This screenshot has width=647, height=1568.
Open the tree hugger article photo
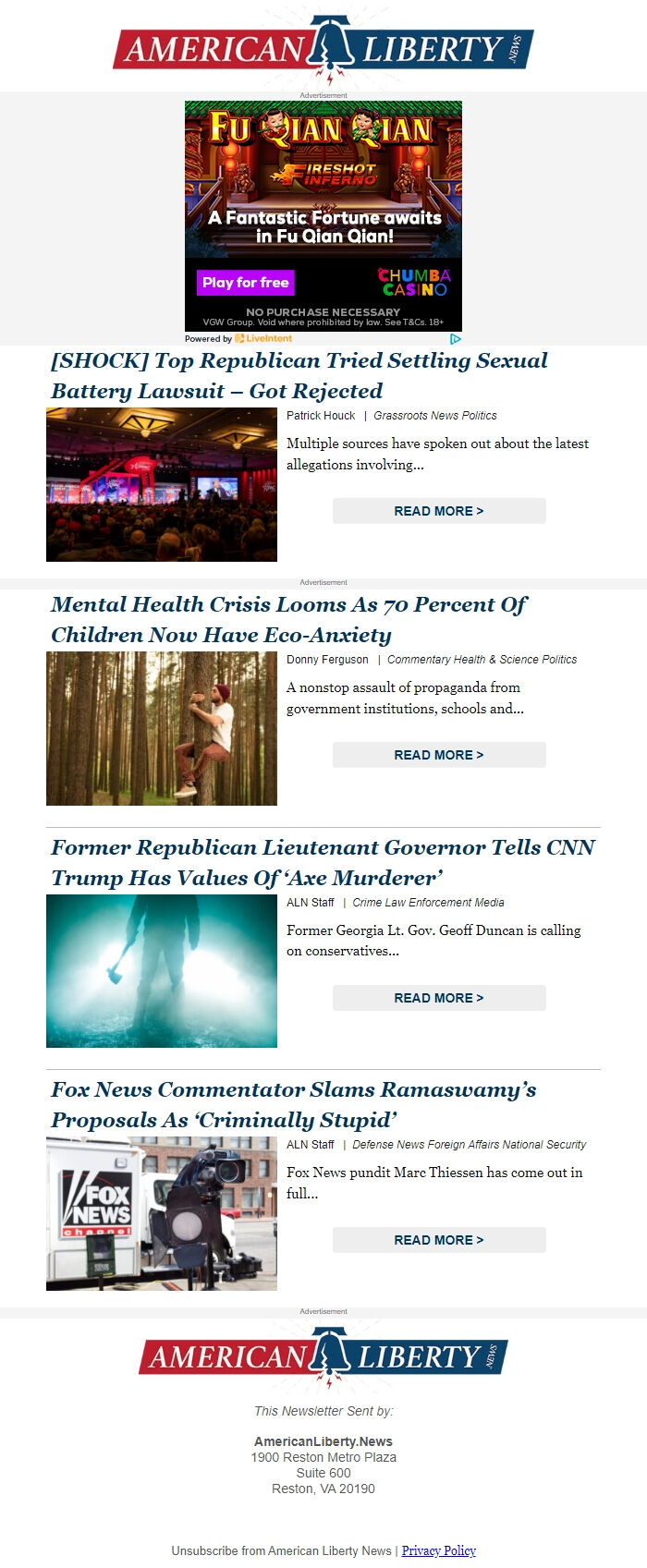pos(162,728)
